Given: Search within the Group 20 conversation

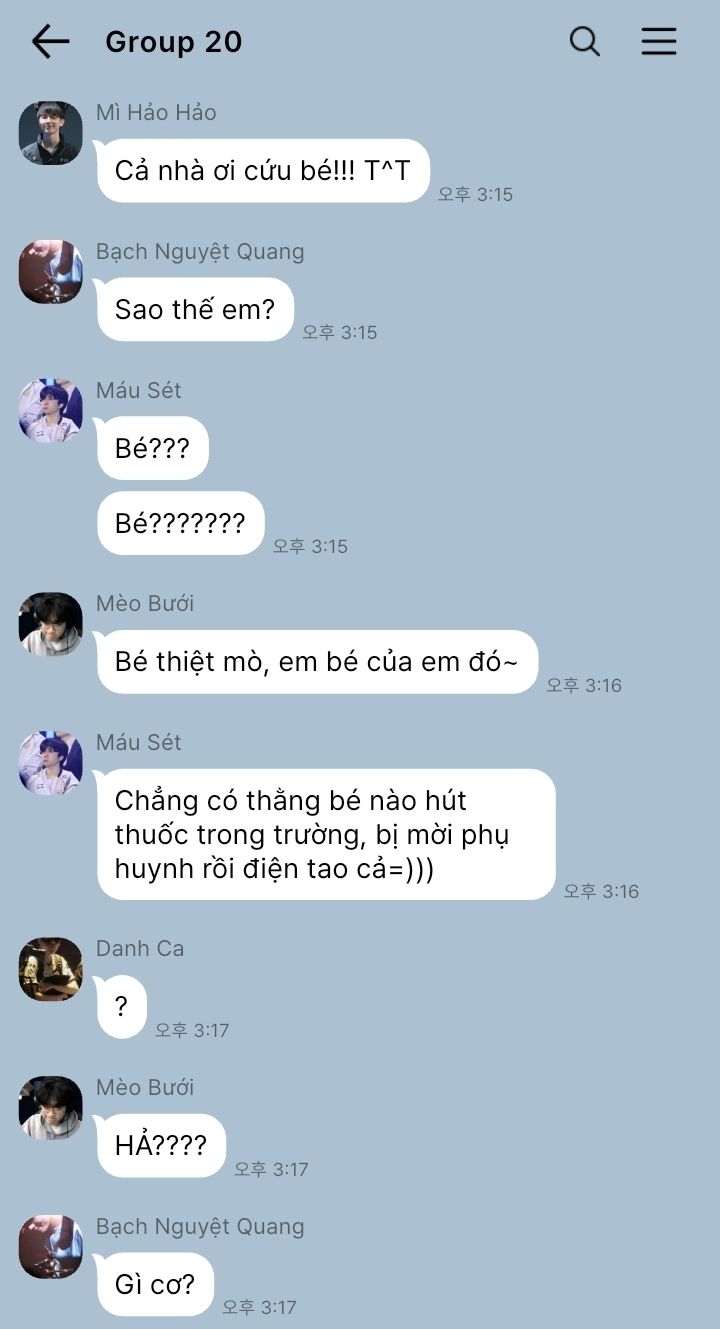Looking at the screenshot, I should 584,42.
